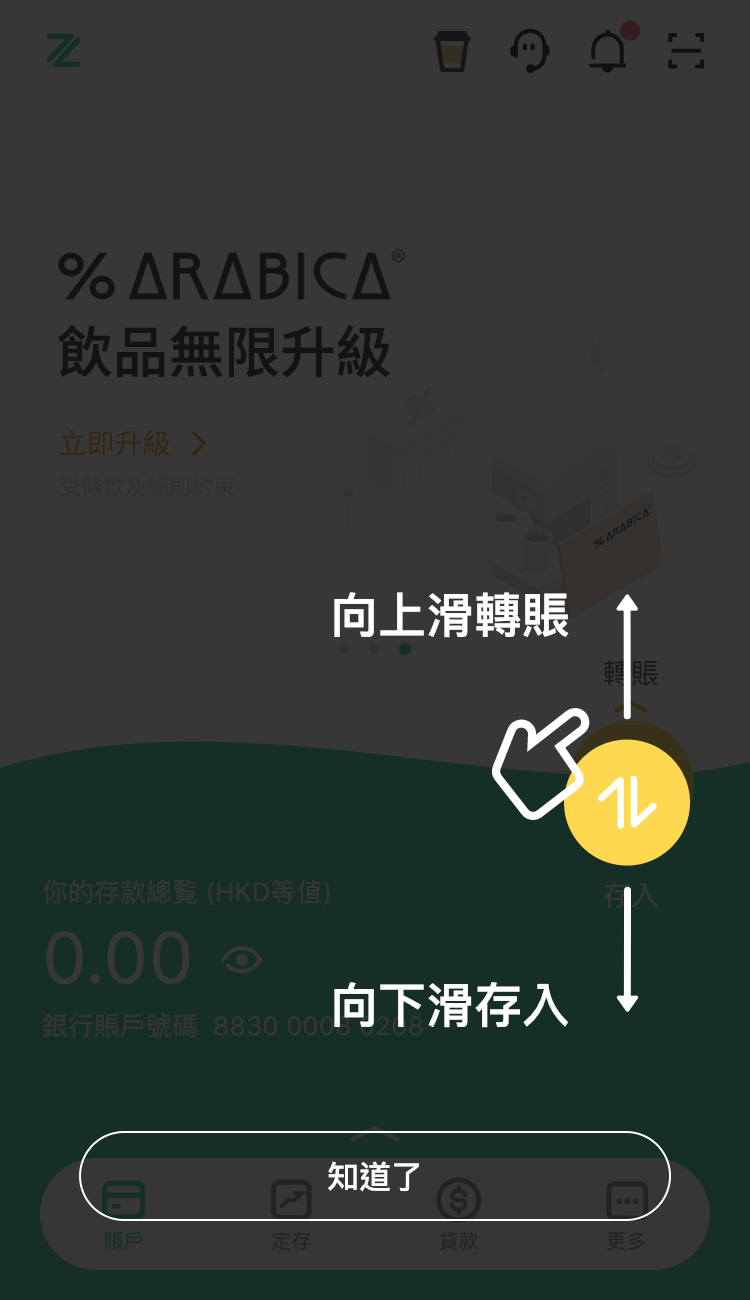Contact customer service via the headset icon

click(x=531, y=52)
